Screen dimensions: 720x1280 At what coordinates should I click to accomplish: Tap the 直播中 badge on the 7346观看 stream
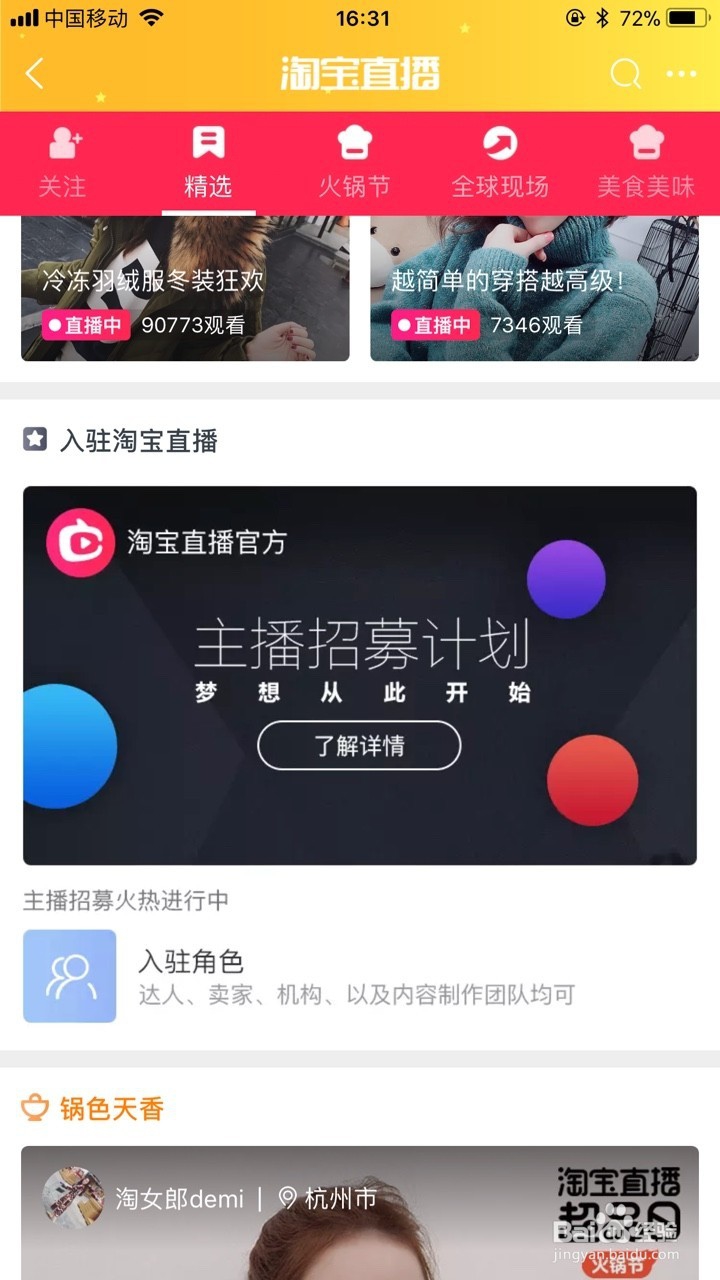(438, 325)
